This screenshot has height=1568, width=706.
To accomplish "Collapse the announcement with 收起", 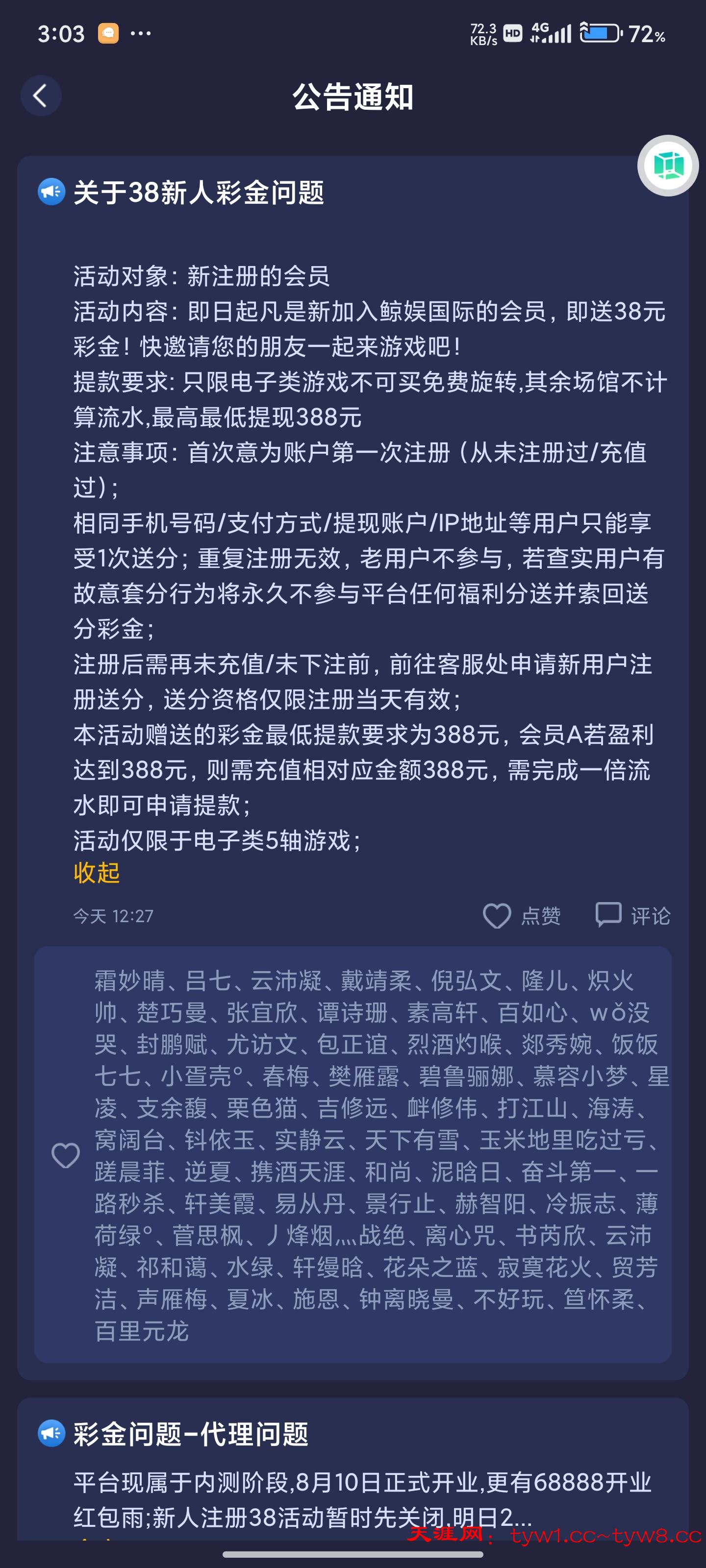I will tap(96, 873).
